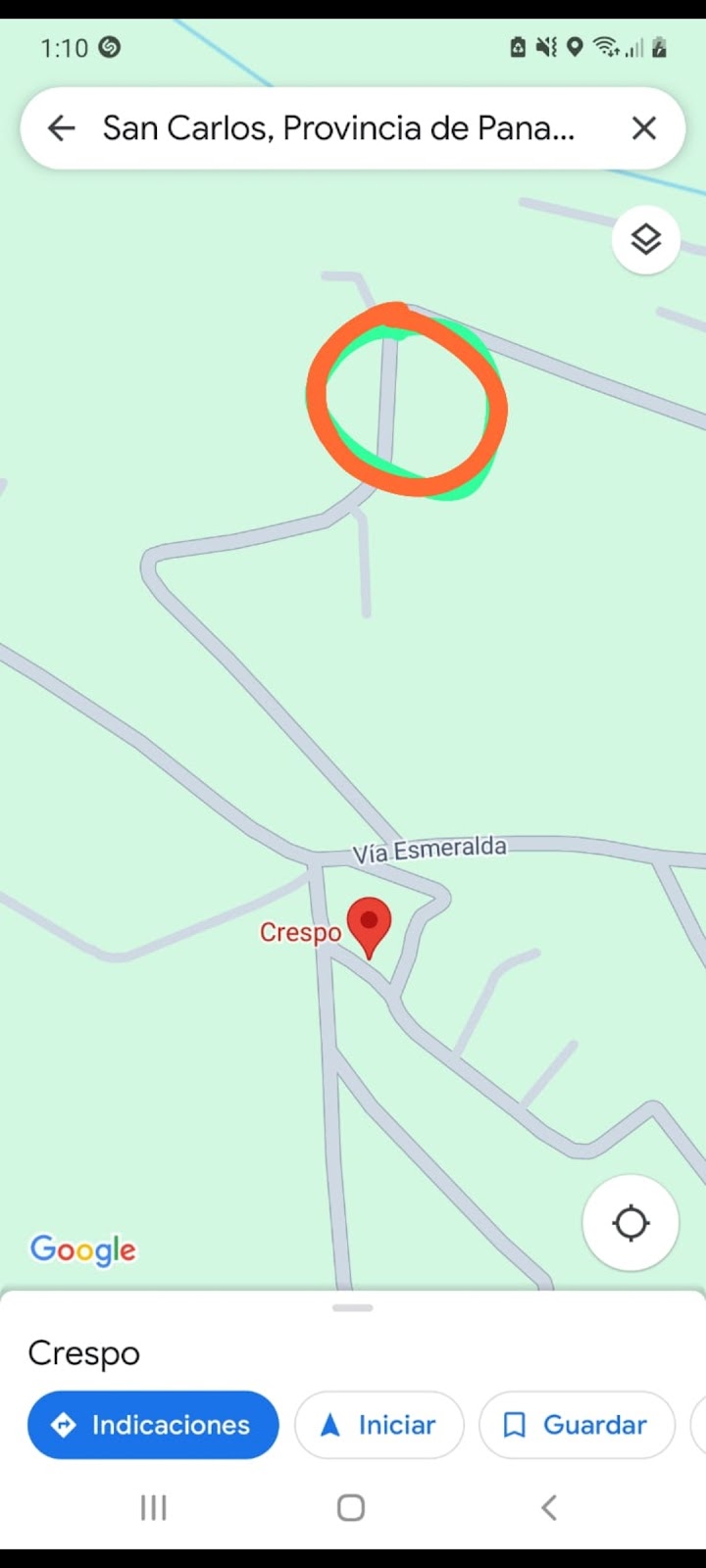Start navigation with Iniciar

click(378, 1424)
